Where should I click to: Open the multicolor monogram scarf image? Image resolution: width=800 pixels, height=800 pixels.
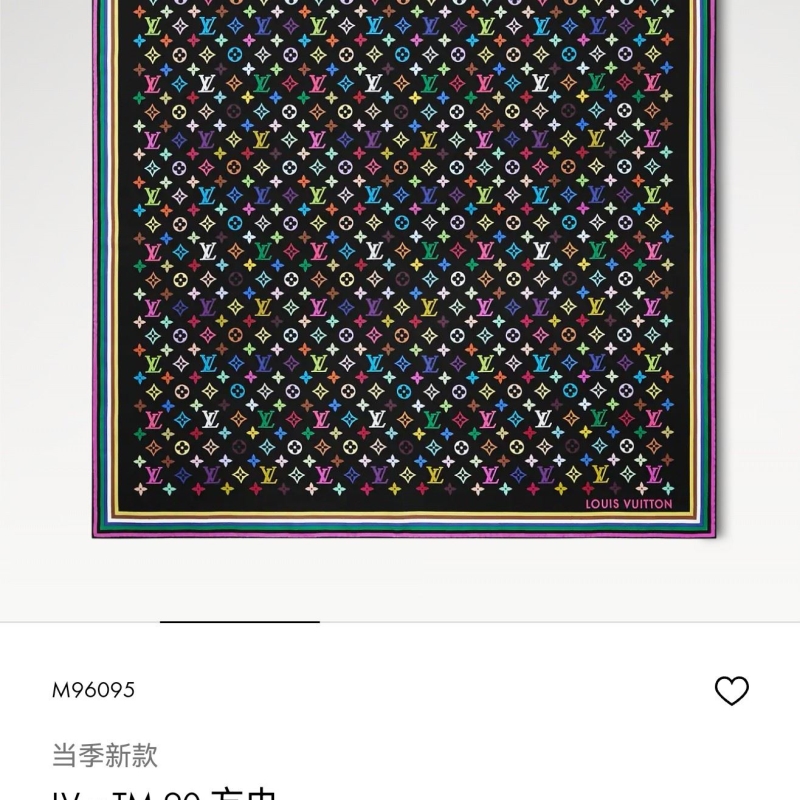[400, 270]
